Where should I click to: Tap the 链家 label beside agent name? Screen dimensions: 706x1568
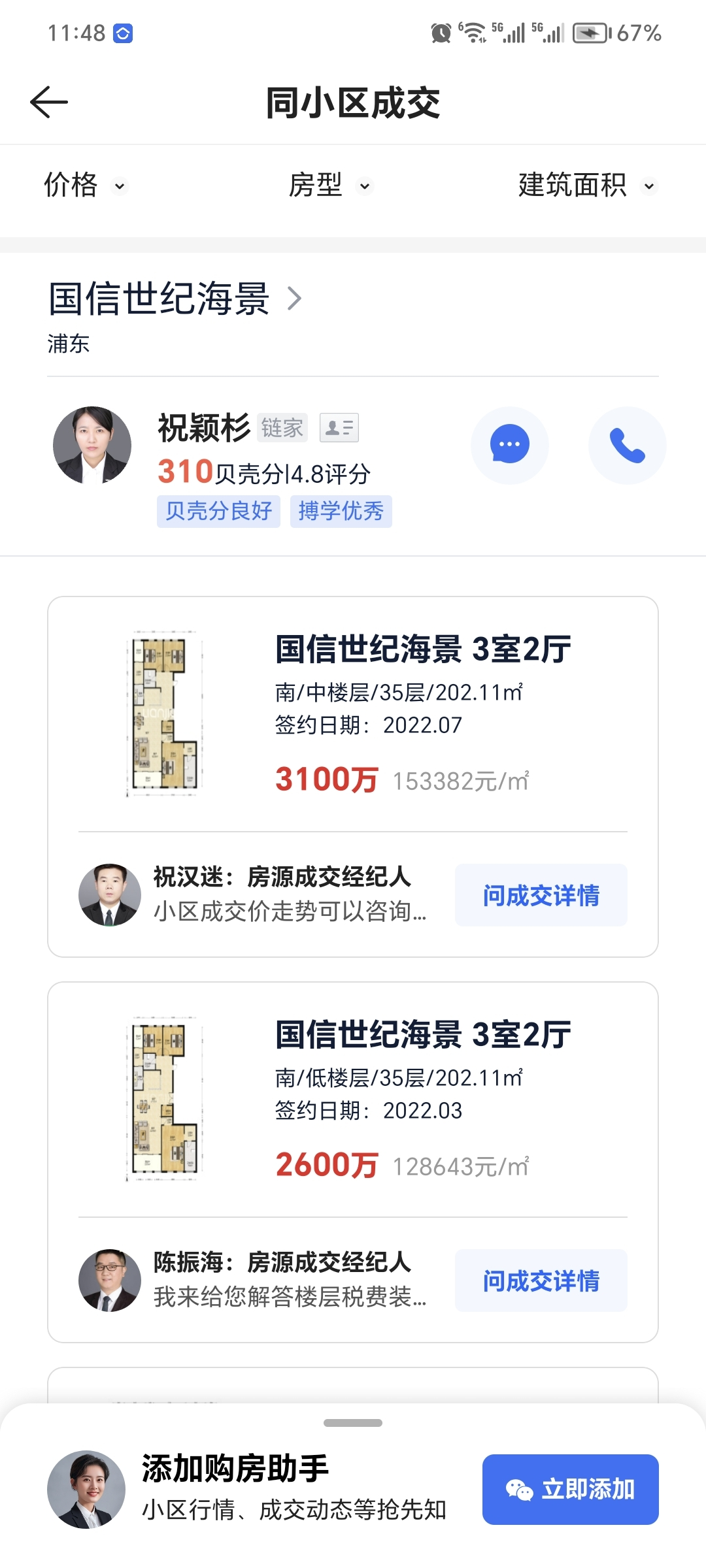(x=282, y=427)
